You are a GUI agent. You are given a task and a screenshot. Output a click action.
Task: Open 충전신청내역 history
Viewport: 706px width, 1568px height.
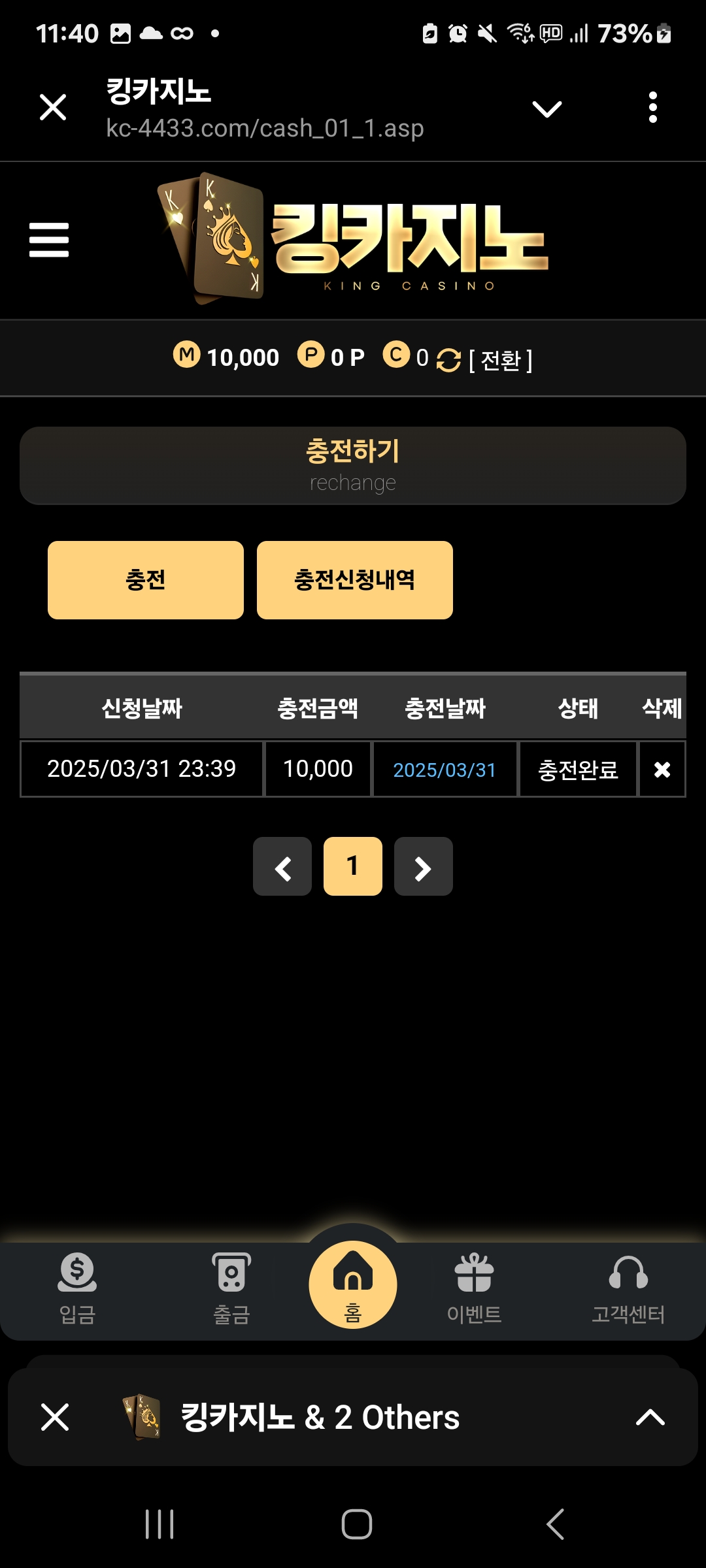354,580
